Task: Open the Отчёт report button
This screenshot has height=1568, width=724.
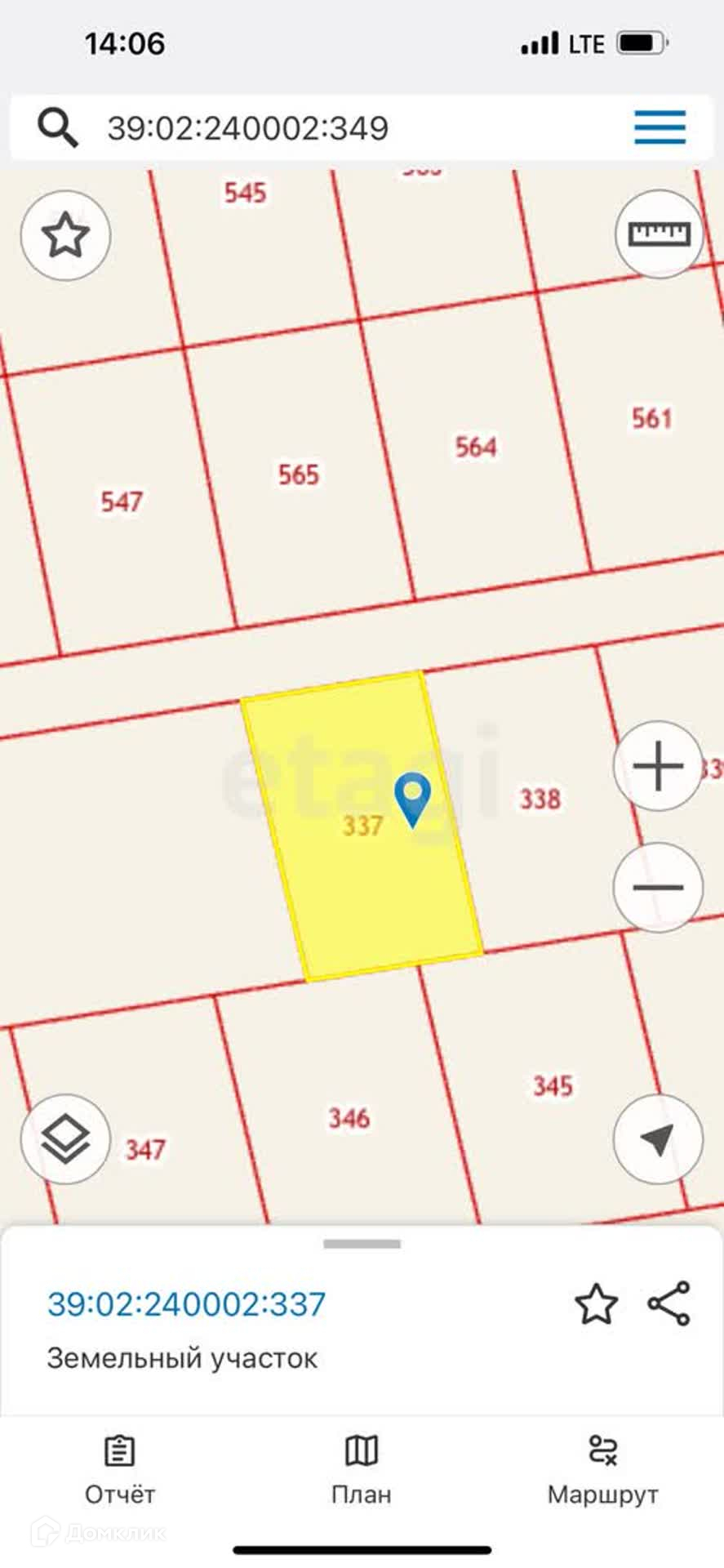Action: pos(120,1470)
